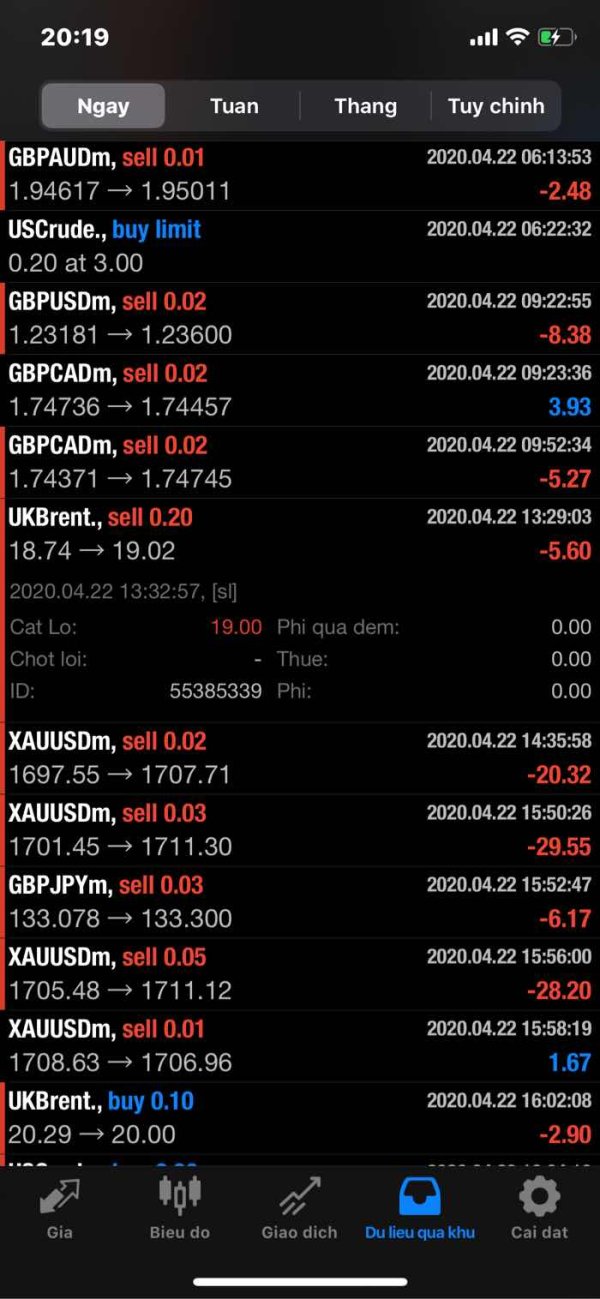Select the Ngay period tab
Screen dimensions: 600x1299
point(103,106)
